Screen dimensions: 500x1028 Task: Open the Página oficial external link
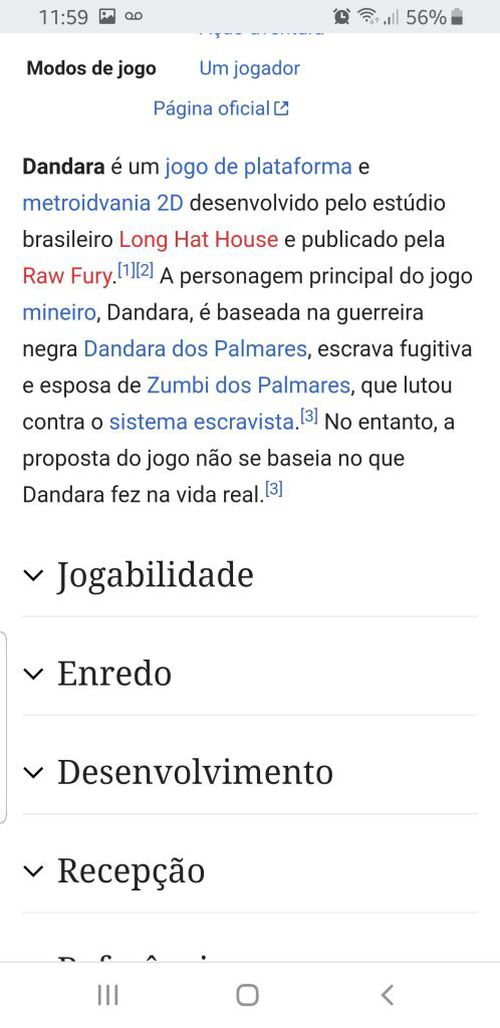(x=221, y=108)
